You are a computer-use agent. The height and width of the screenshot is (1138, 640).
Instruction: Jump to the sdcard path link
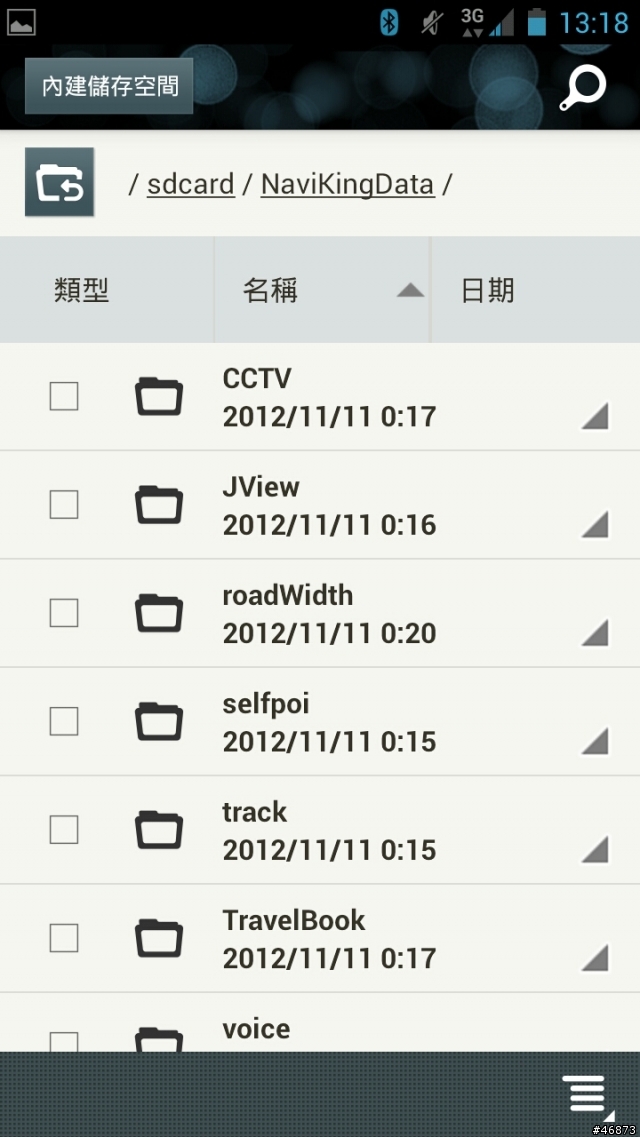[190, 184]
